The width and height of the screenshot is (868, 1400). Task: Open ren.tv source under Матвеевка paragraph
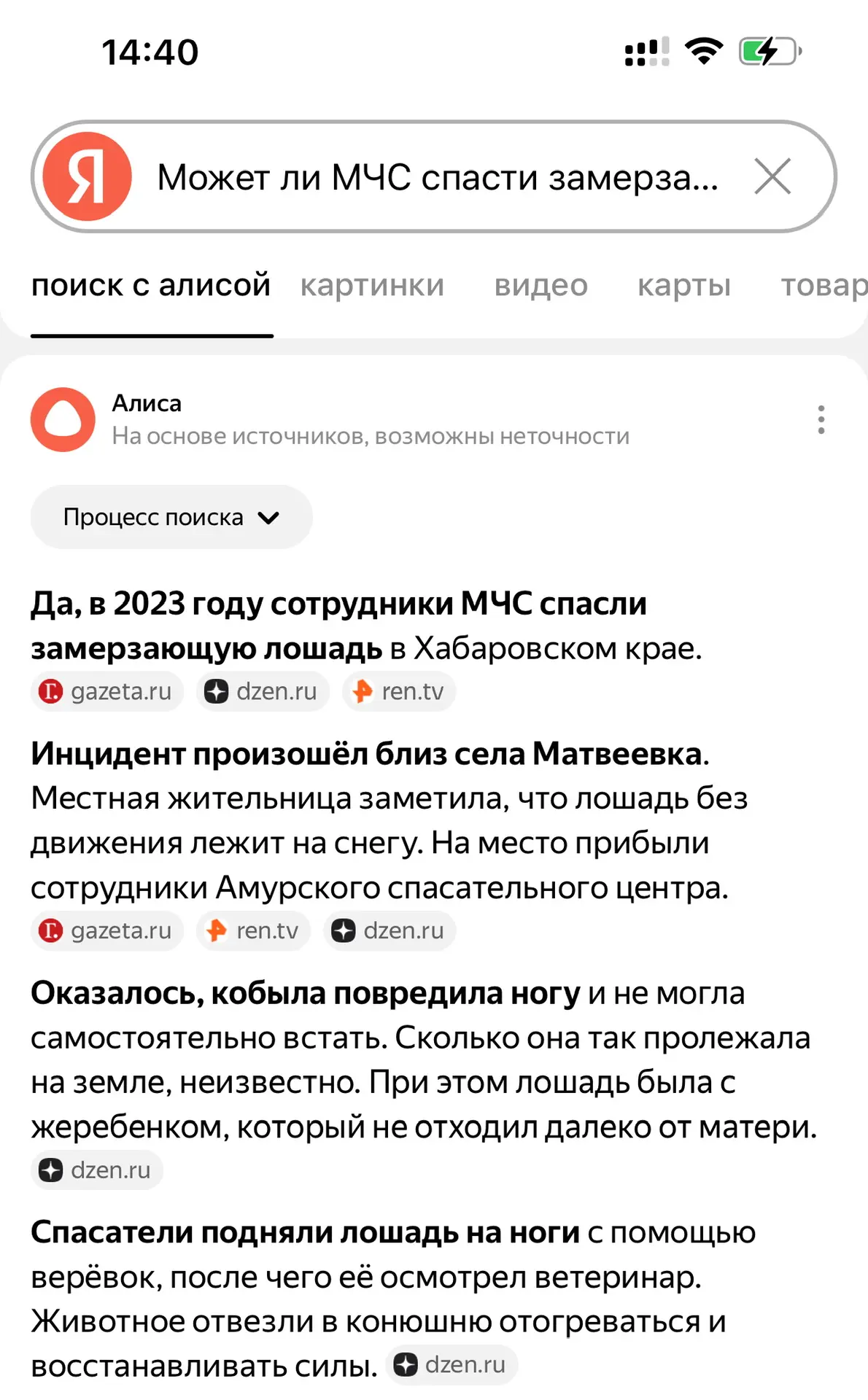click(253, 930)
